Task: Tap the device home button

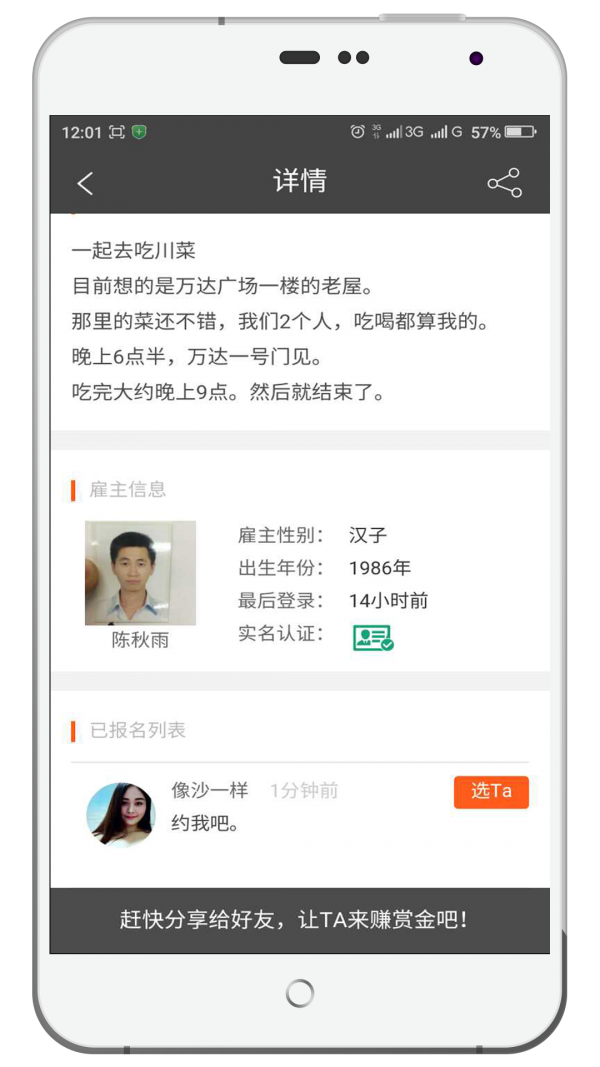Action: coord(300,993)
